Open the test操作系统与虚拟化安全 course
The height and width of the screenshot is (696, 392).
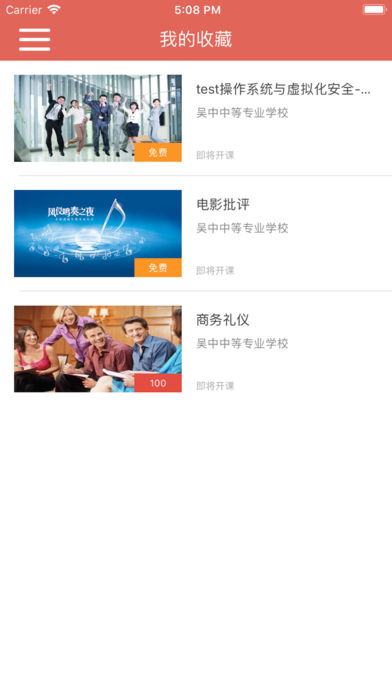pos(196,118)
